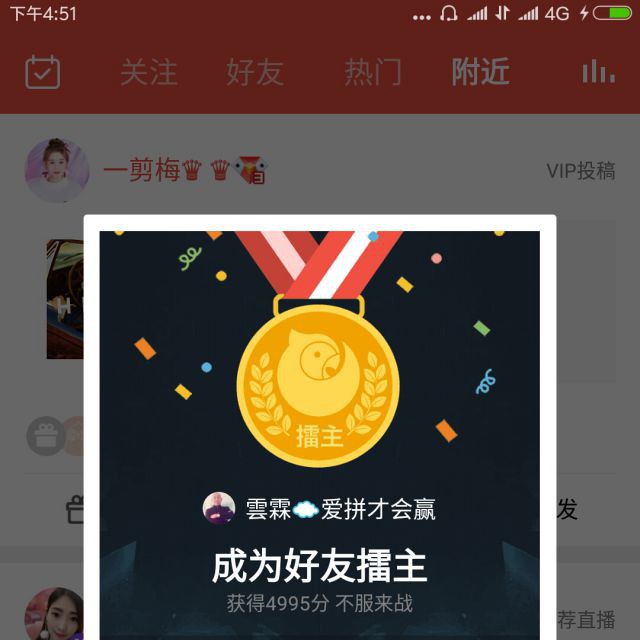Open 雲霖's avatar in the medal popup
This screenshot has height=640, width=640.
click(x=219, y=508)
